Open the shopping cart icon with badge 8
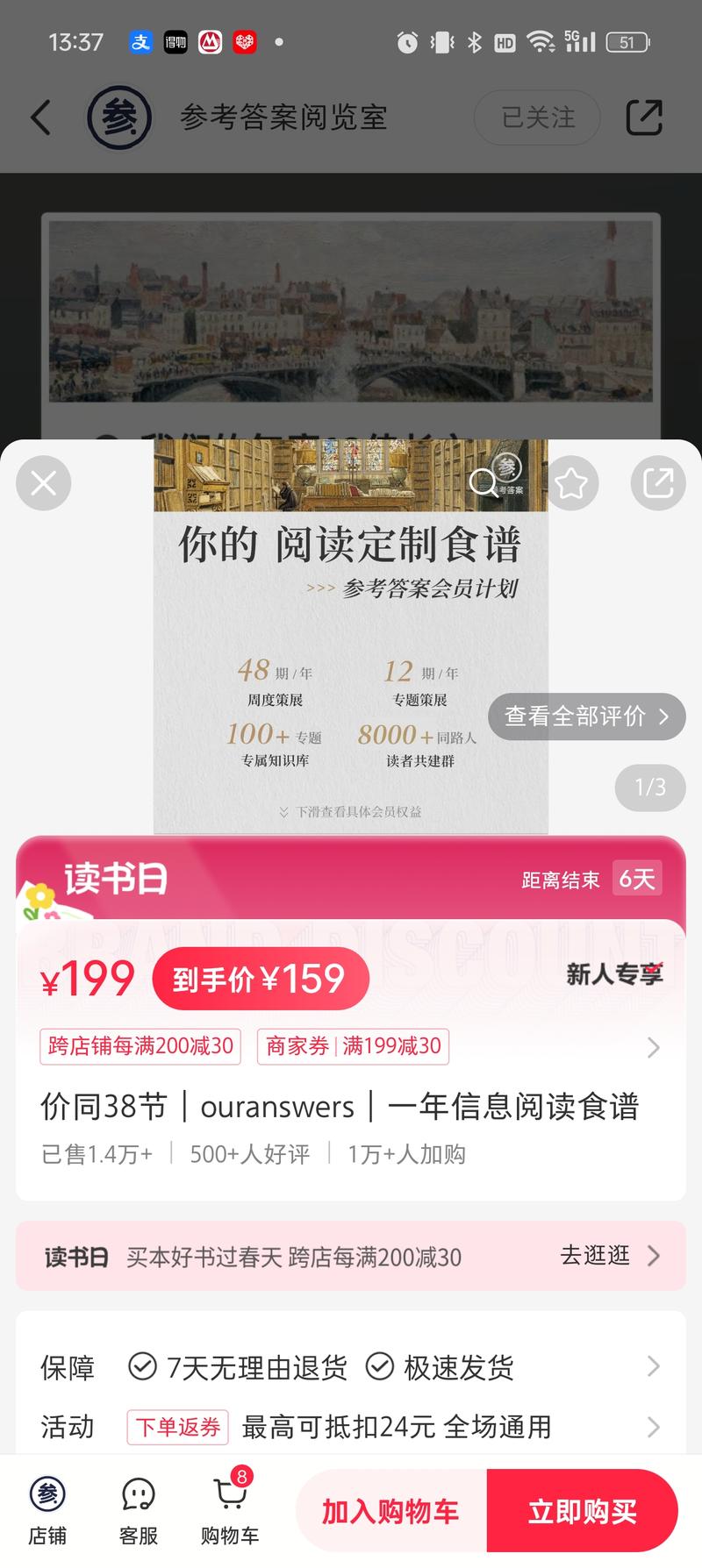702x1568 pixels. point(230,1510)
